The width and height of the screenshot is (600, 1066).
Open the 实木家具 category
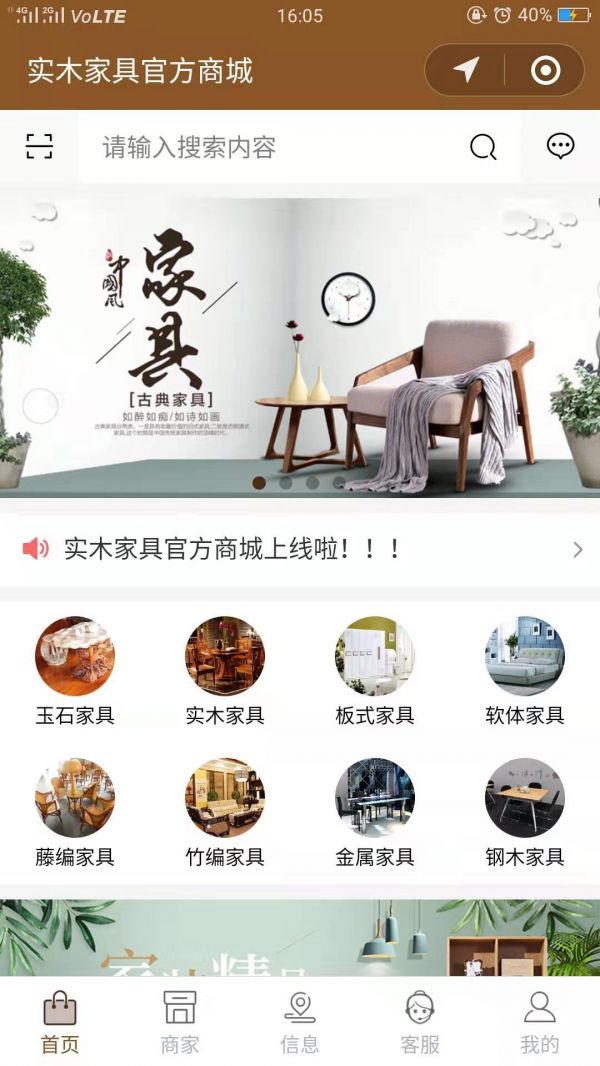click(225, 671)
